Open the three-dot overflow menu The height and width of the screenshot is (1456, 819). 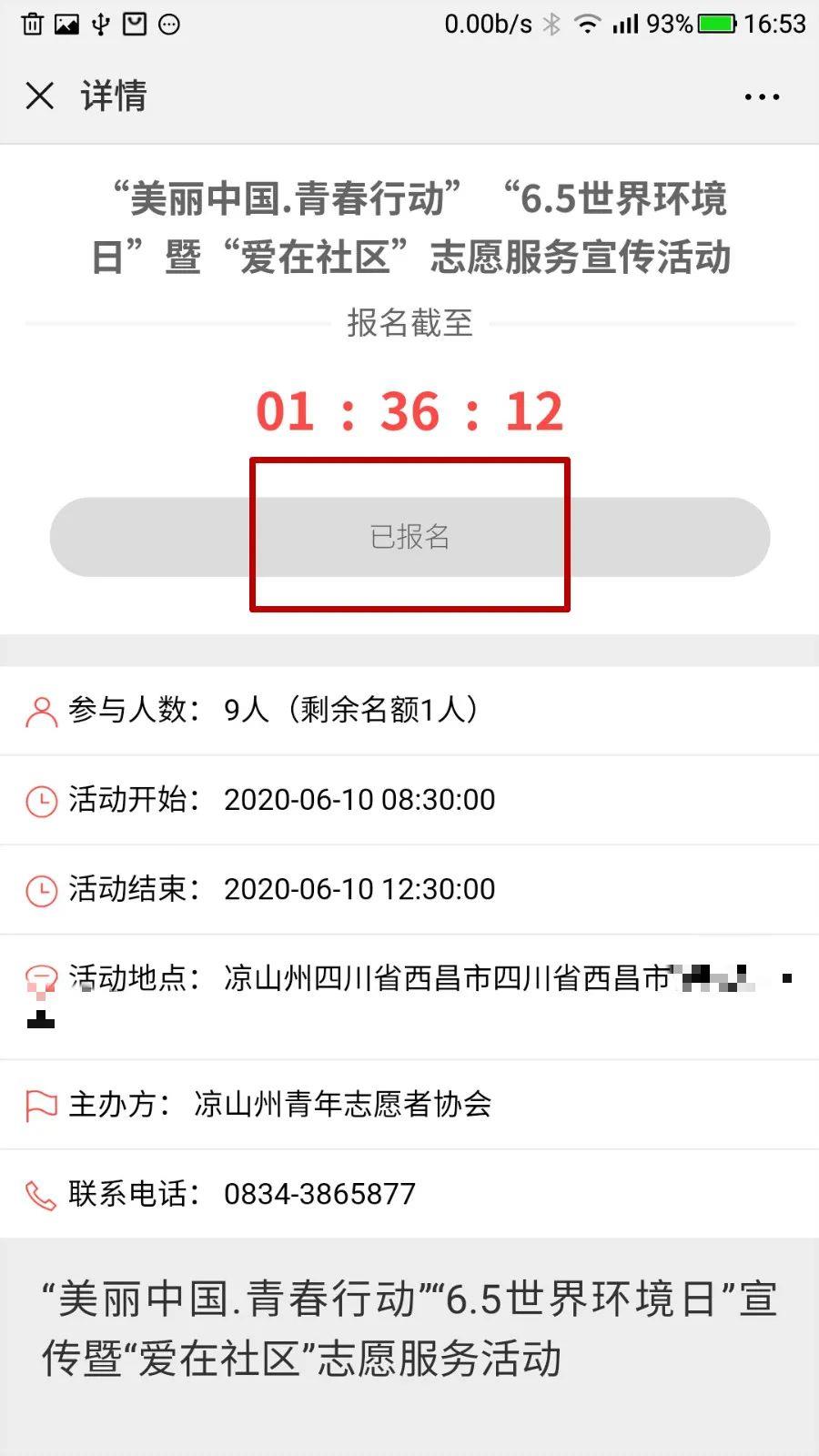762,96
